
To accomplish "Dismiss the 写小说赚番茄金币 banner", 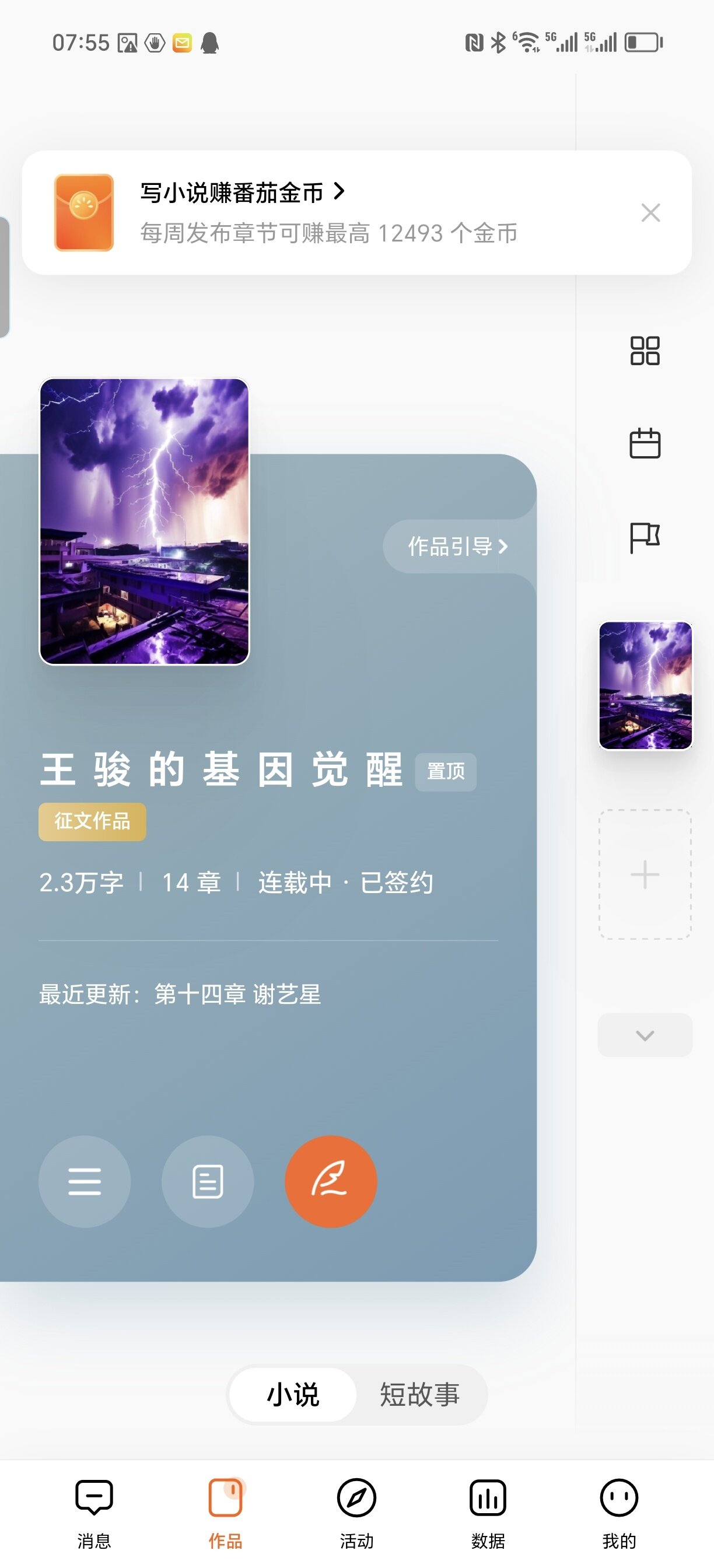I will [x=650, y=212].
